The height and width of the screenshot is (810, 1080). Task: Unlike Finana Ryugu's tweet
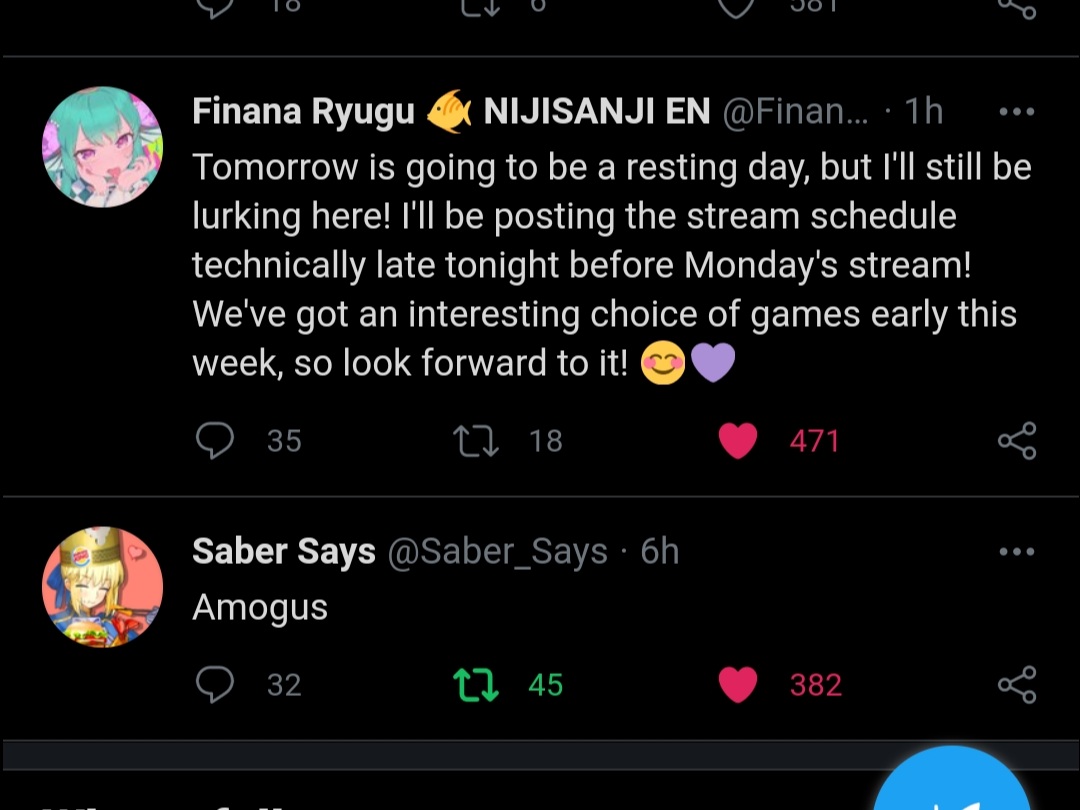click(x=738, y=441)
